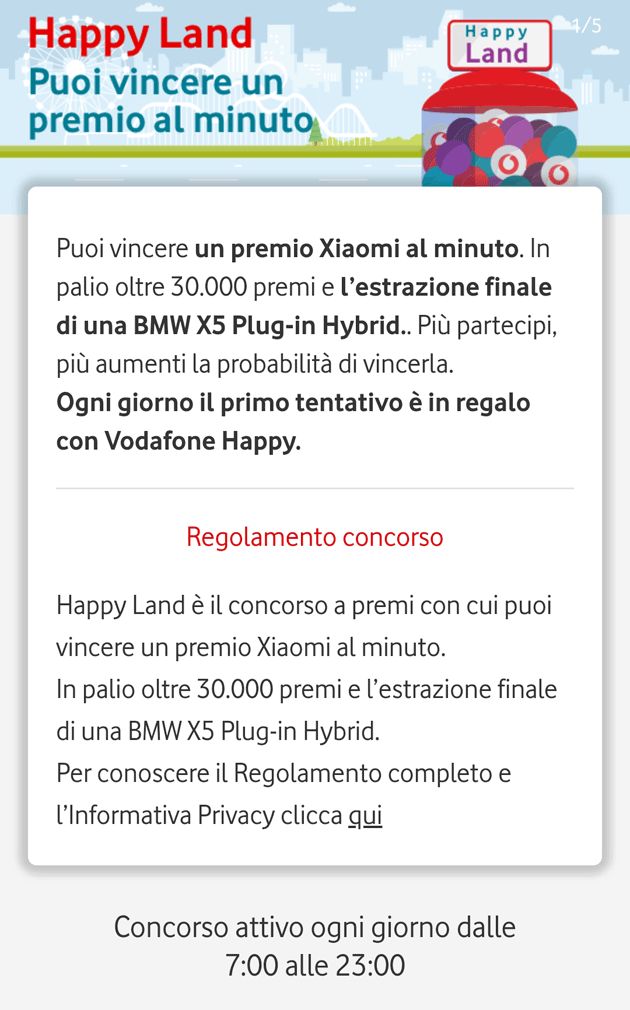Open the Regolamento concorso link

pyautogui.click(x=314, y=537)
